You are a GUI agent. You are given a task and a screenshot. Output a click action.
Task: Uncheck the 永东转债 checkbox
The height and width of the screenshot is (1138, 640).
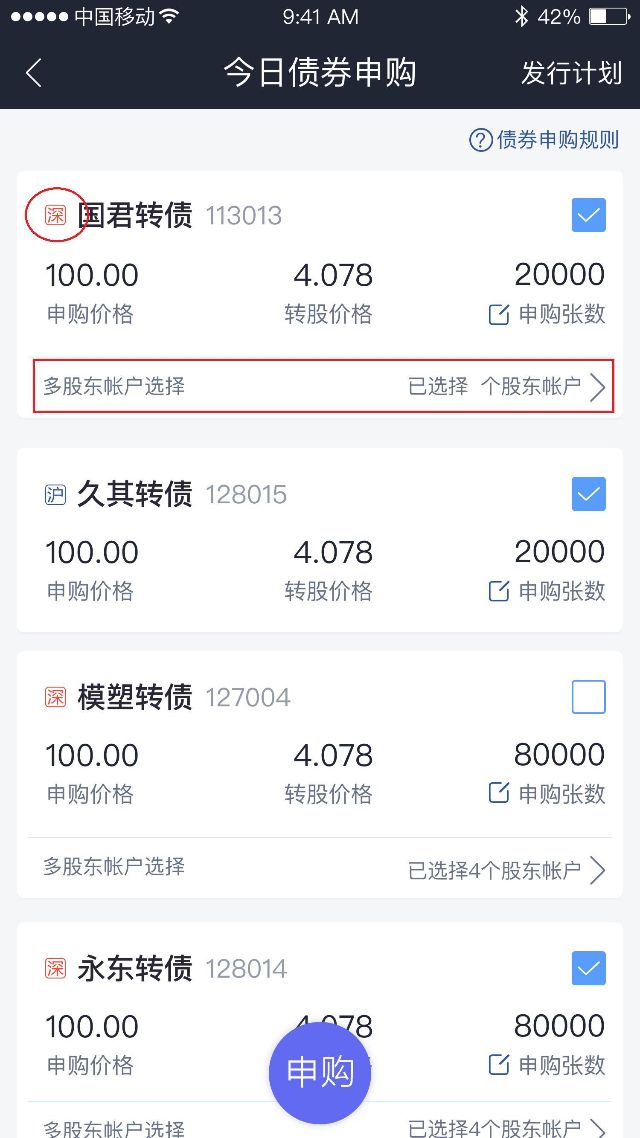point(588,968)
